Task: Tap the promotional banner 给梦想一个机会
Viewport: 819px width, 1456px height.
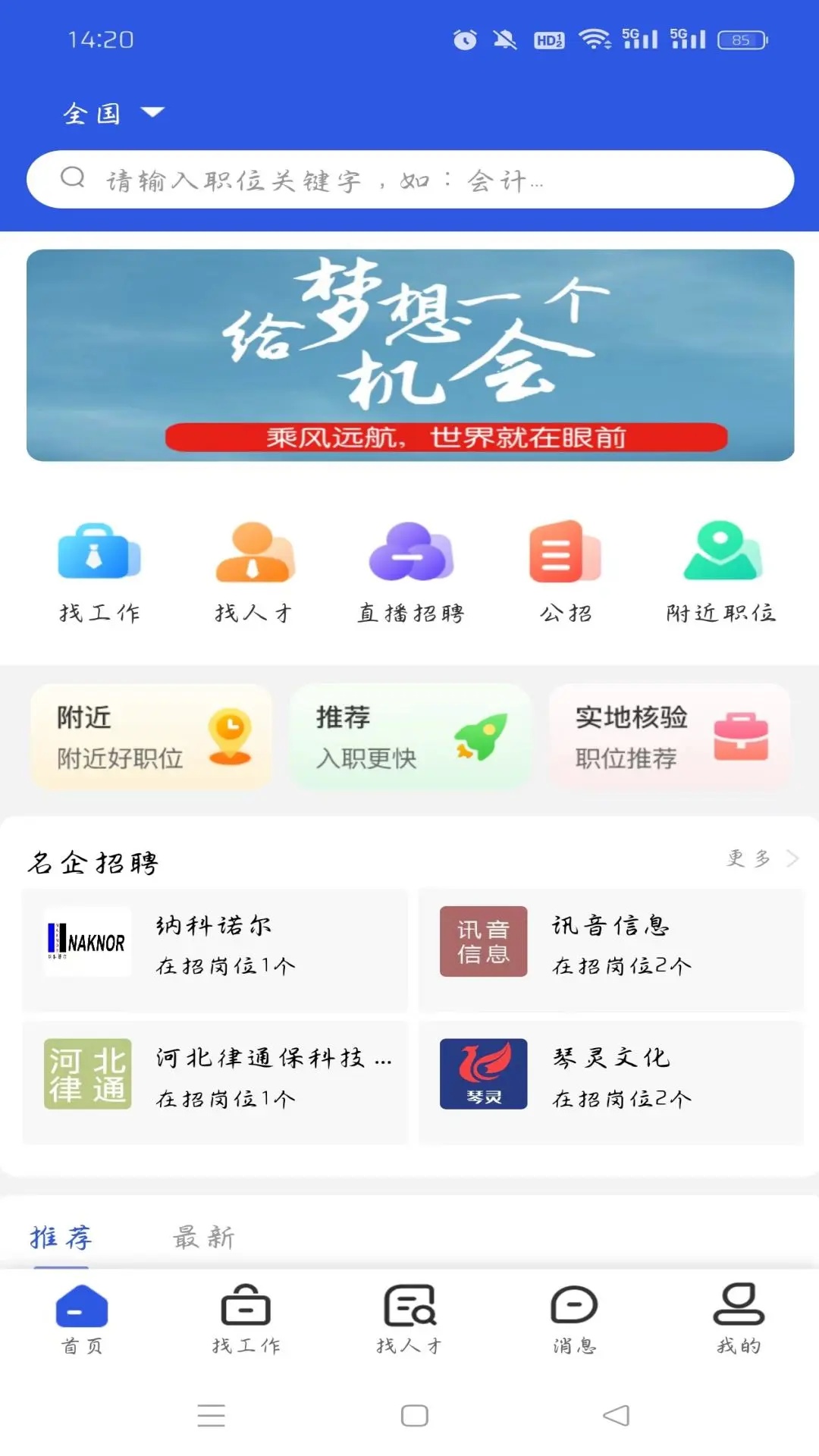Action: coord(409,354)
